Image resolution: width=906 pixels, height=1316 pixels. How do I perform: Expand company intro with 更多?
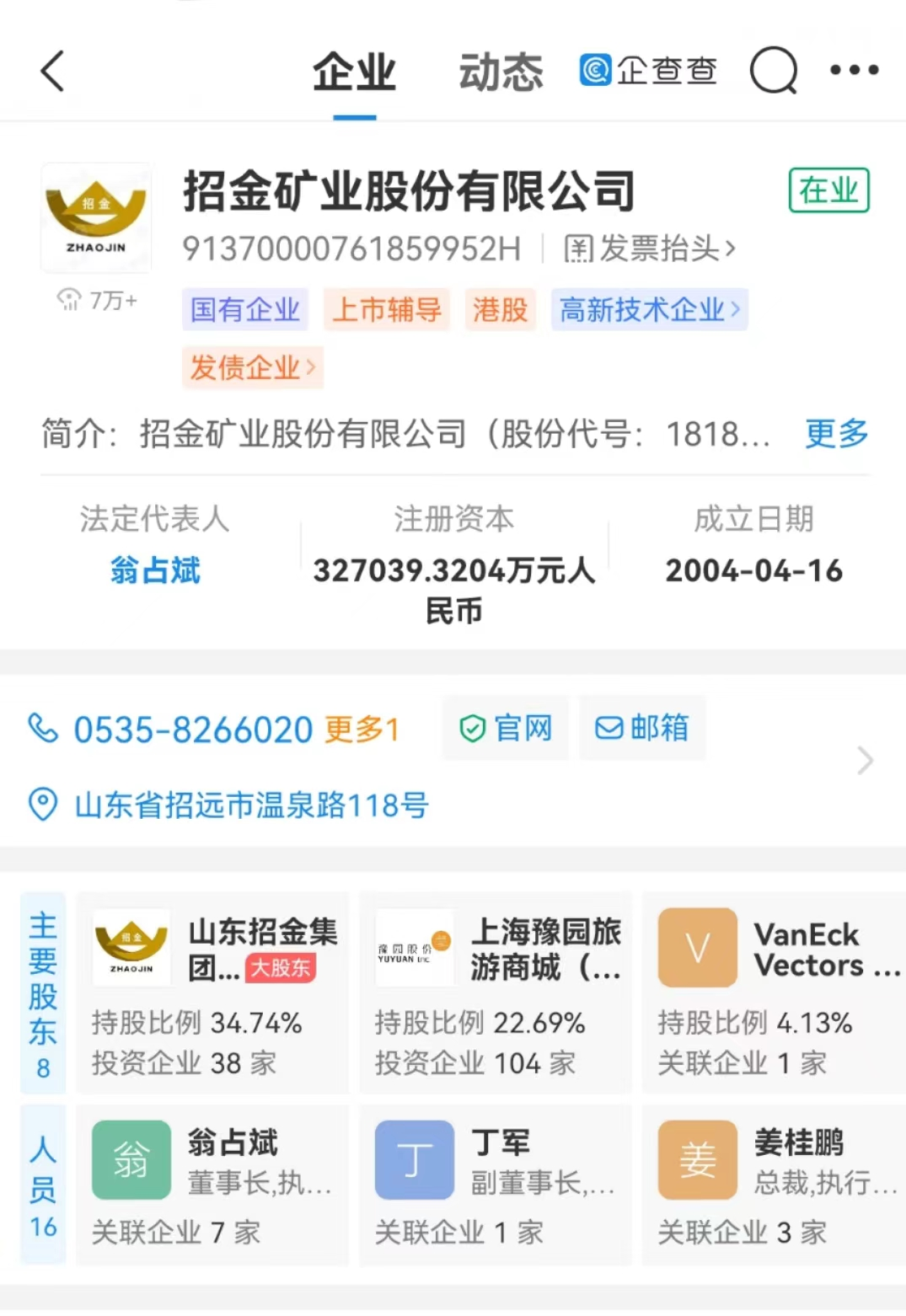pos(836,434)
